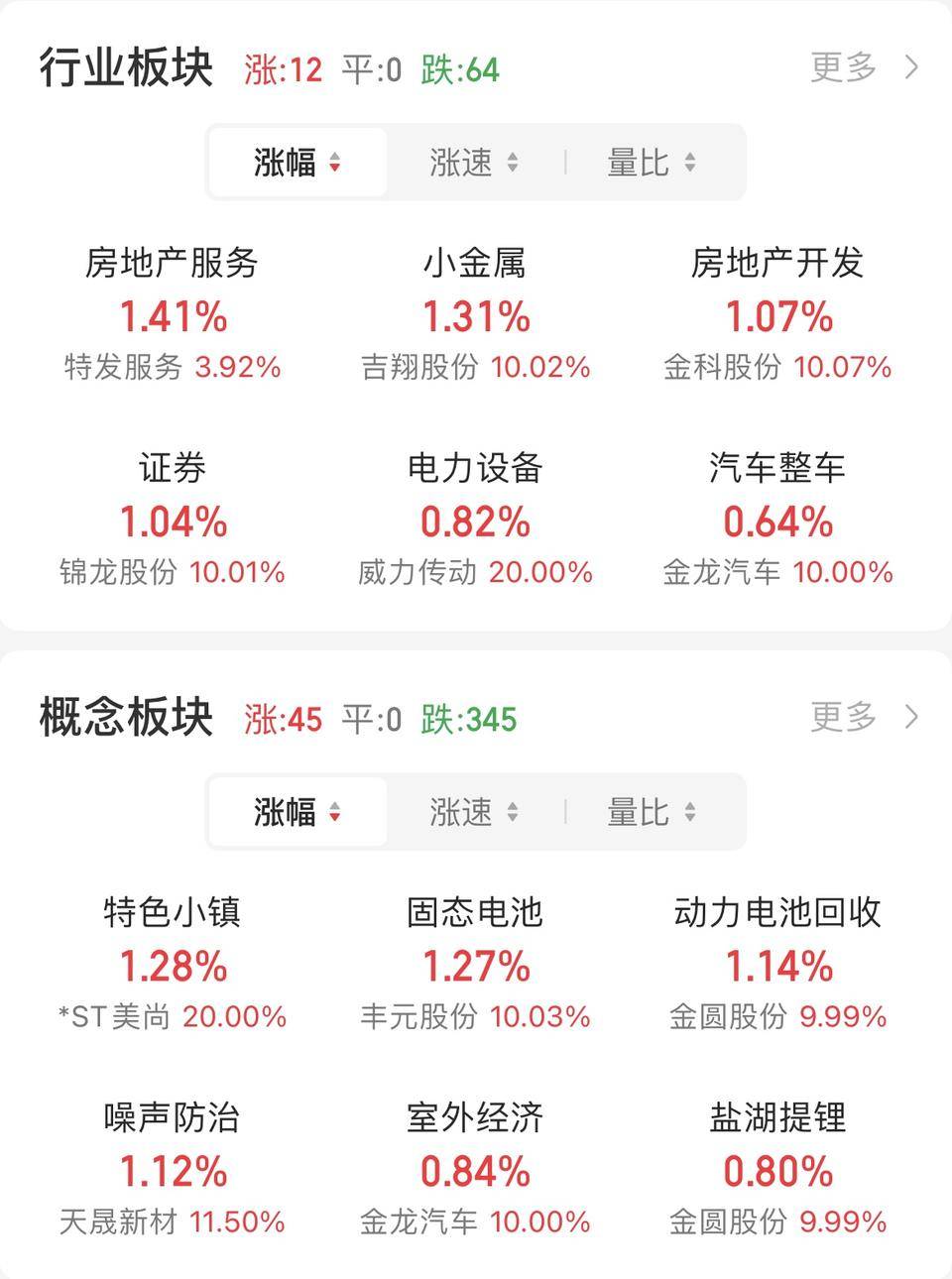952x1279 pixels.
Task: Open the 房地产服务 sector
Action: click(173, 315)
